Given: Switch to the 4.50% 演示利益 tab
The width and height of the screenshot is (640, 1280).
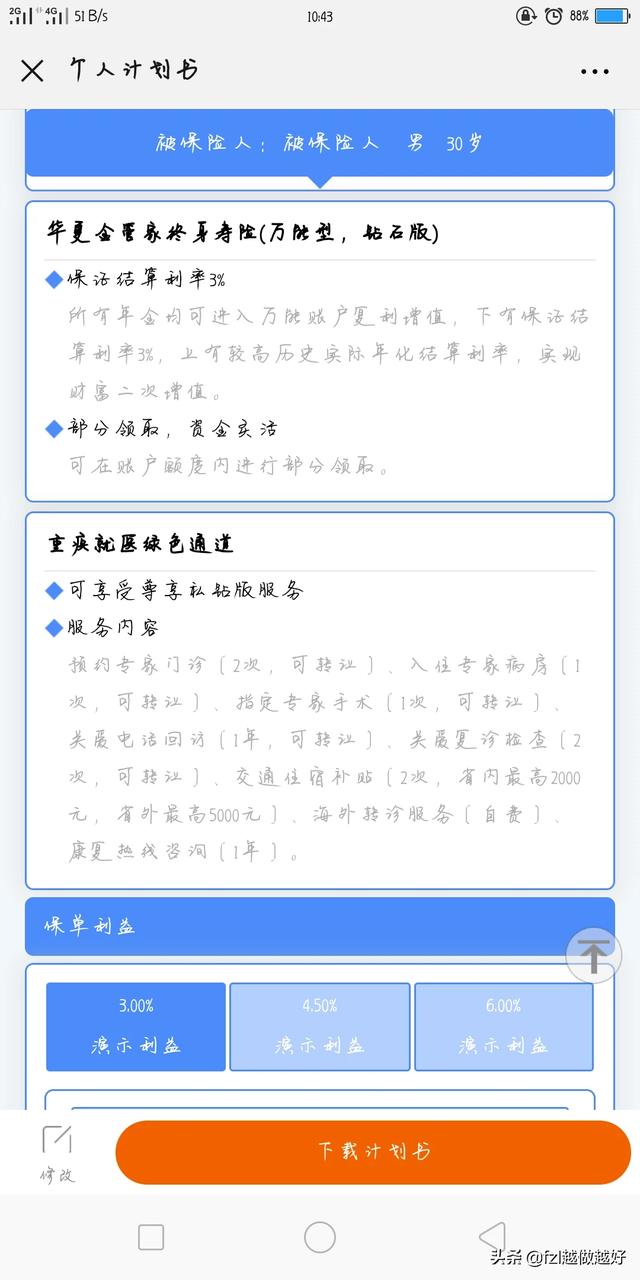Looking at the screenshot, I should 320,1026.
